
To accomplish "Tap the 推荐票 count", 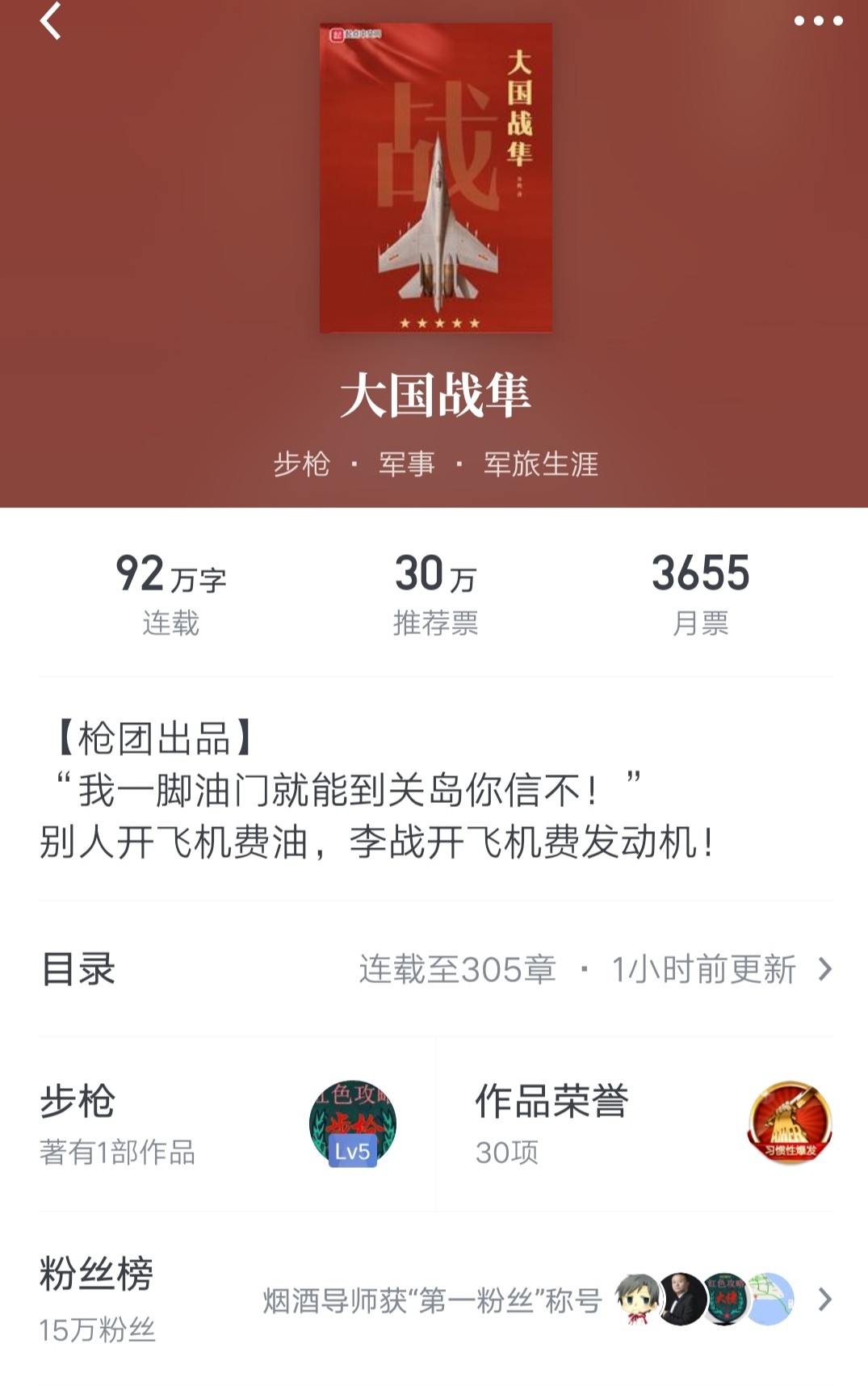I will 435,594.
